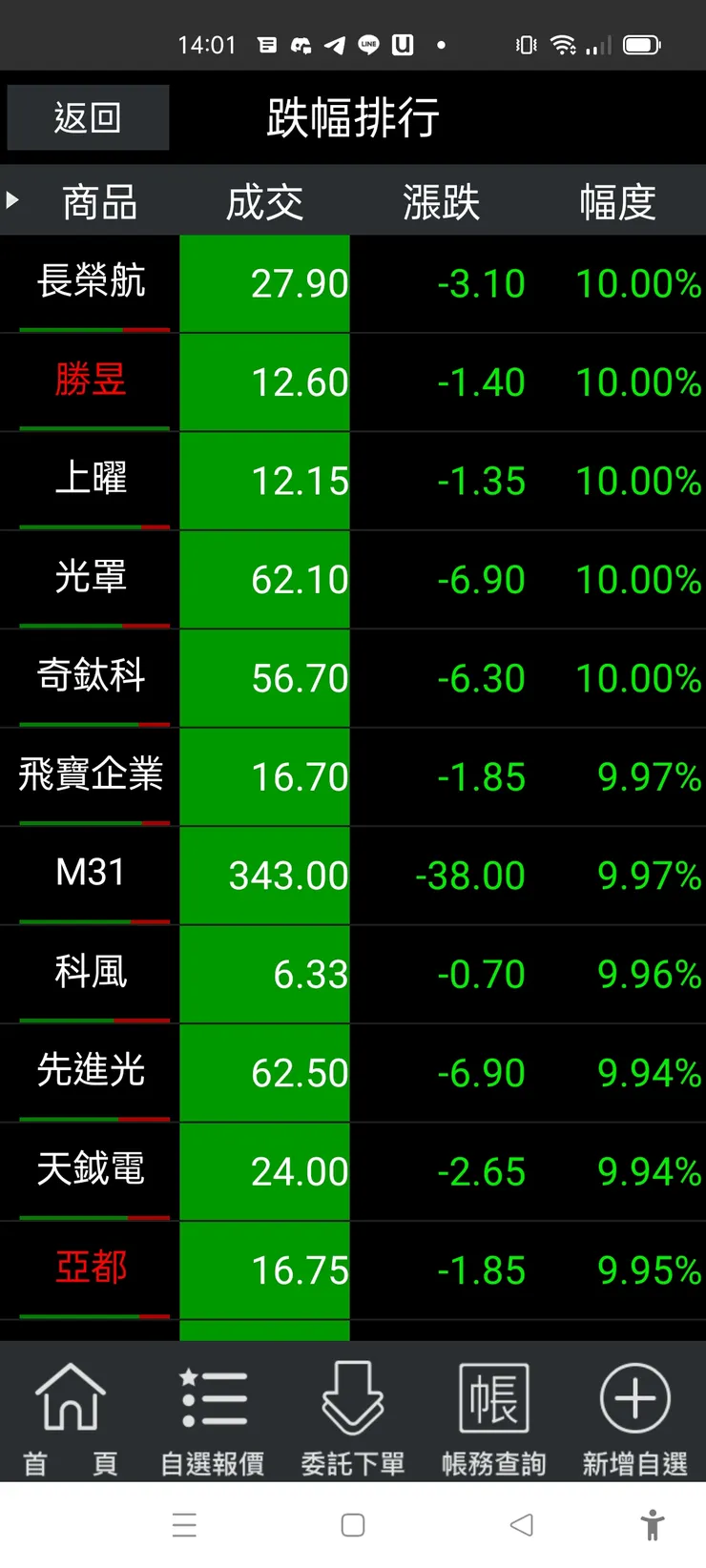This screenshot has width=706, height=1568.
Task: Open the M31 stock row
Action: pyautogui.click(x=91, y=873)
